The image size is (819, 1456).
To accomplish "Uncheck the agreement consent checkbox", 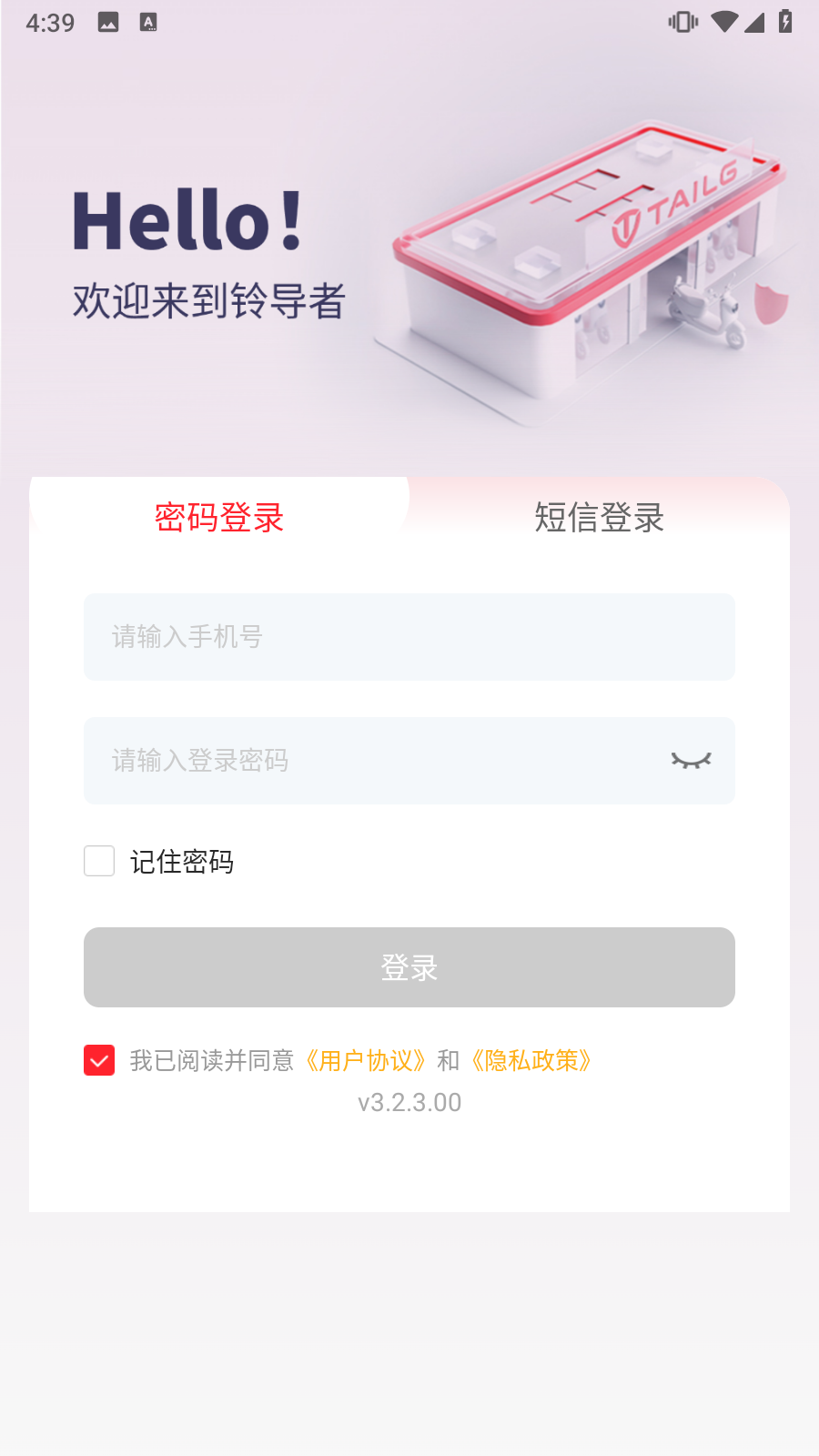I will (99, 1060).
